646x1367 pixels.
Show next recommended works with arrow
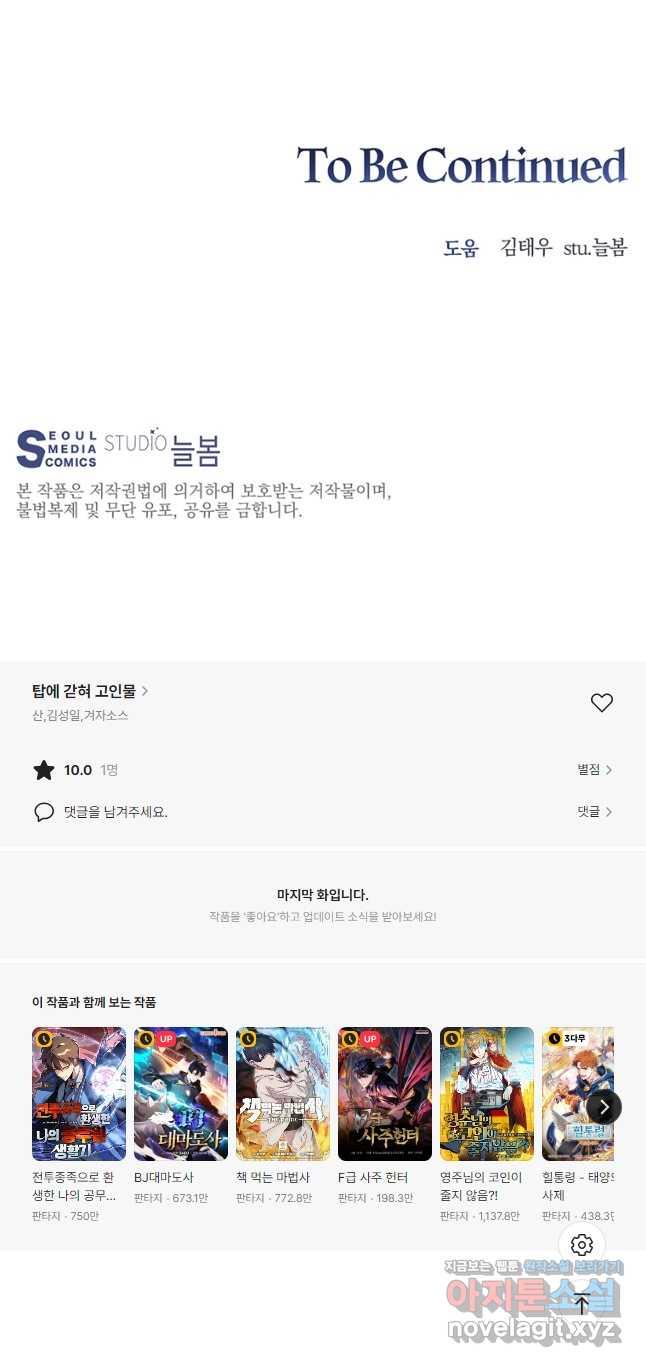[x=604, y=1107]
